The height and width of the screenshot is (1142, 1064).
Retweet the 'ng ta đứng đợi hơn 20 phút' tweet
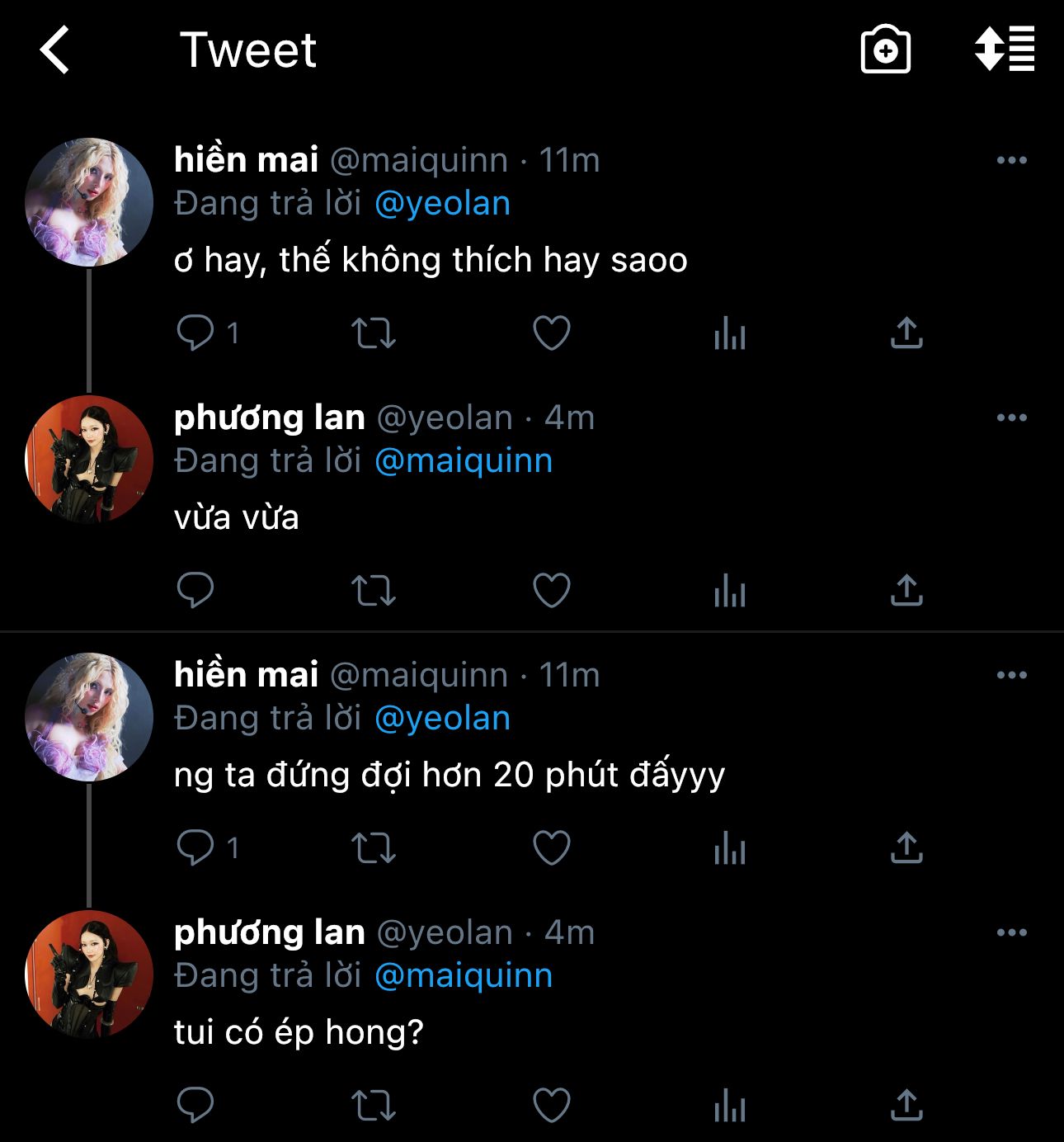373,848
